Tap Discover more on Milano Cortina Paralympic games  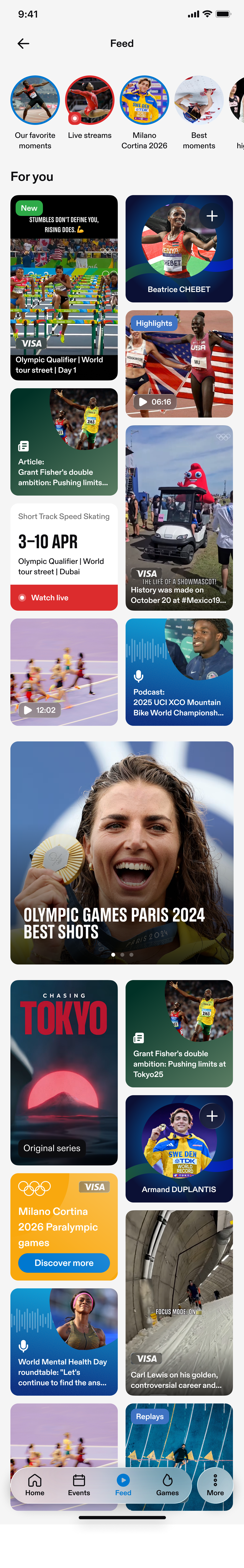[x=64, y=1263]
